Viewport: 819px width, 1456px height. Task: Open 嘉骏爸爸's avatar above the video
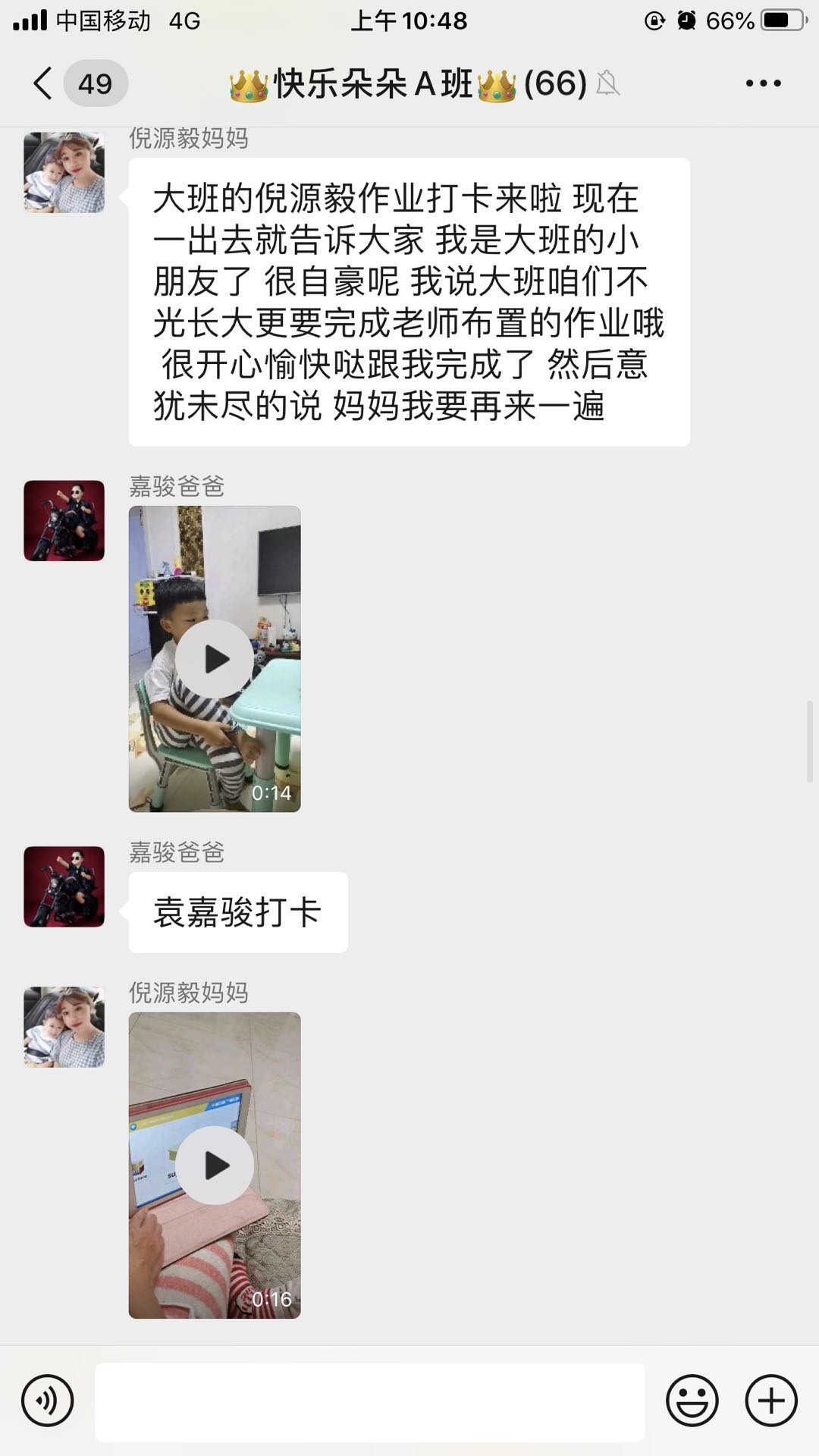point(64,521)
